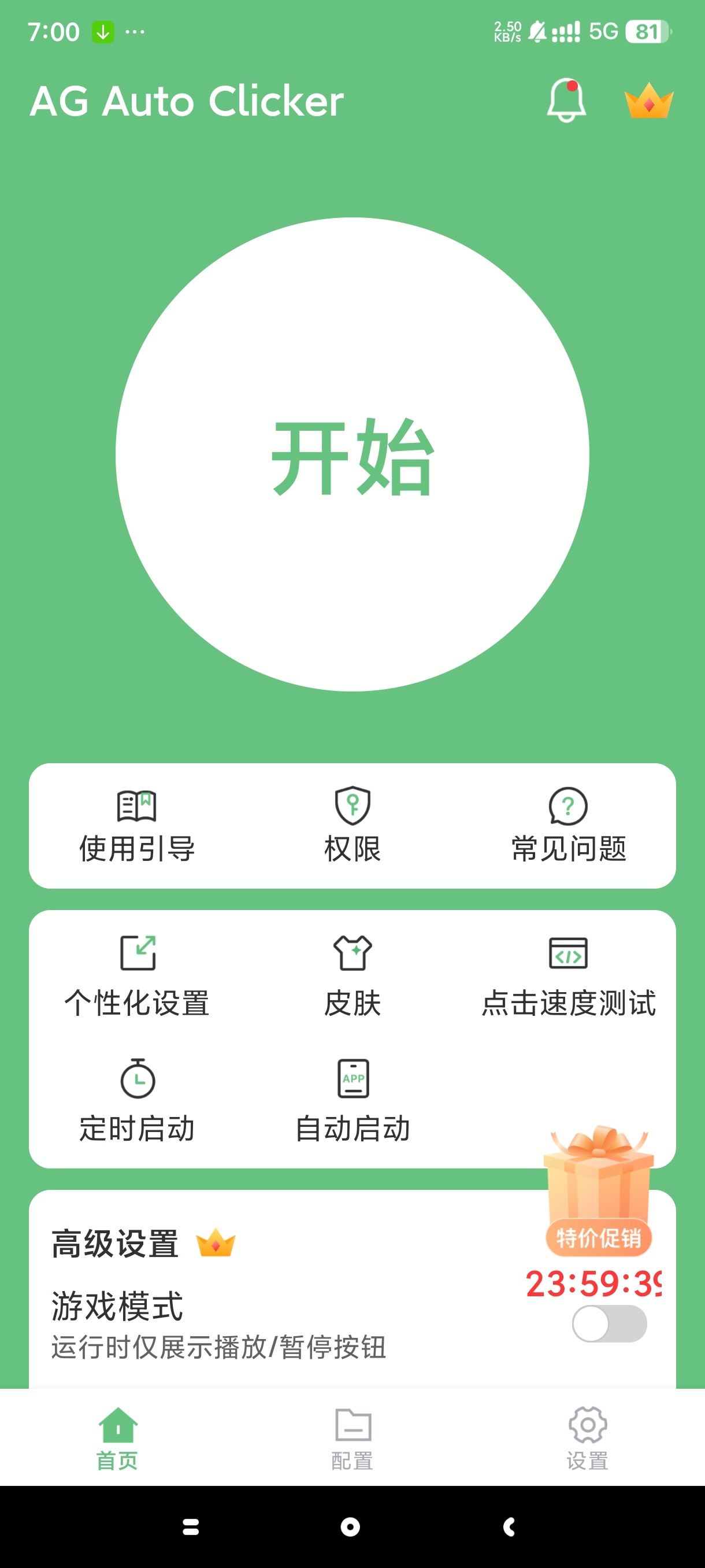Screen dimensions: 705x1568
Task: Switch to the 配置 tab
Action: [352, 1438]
